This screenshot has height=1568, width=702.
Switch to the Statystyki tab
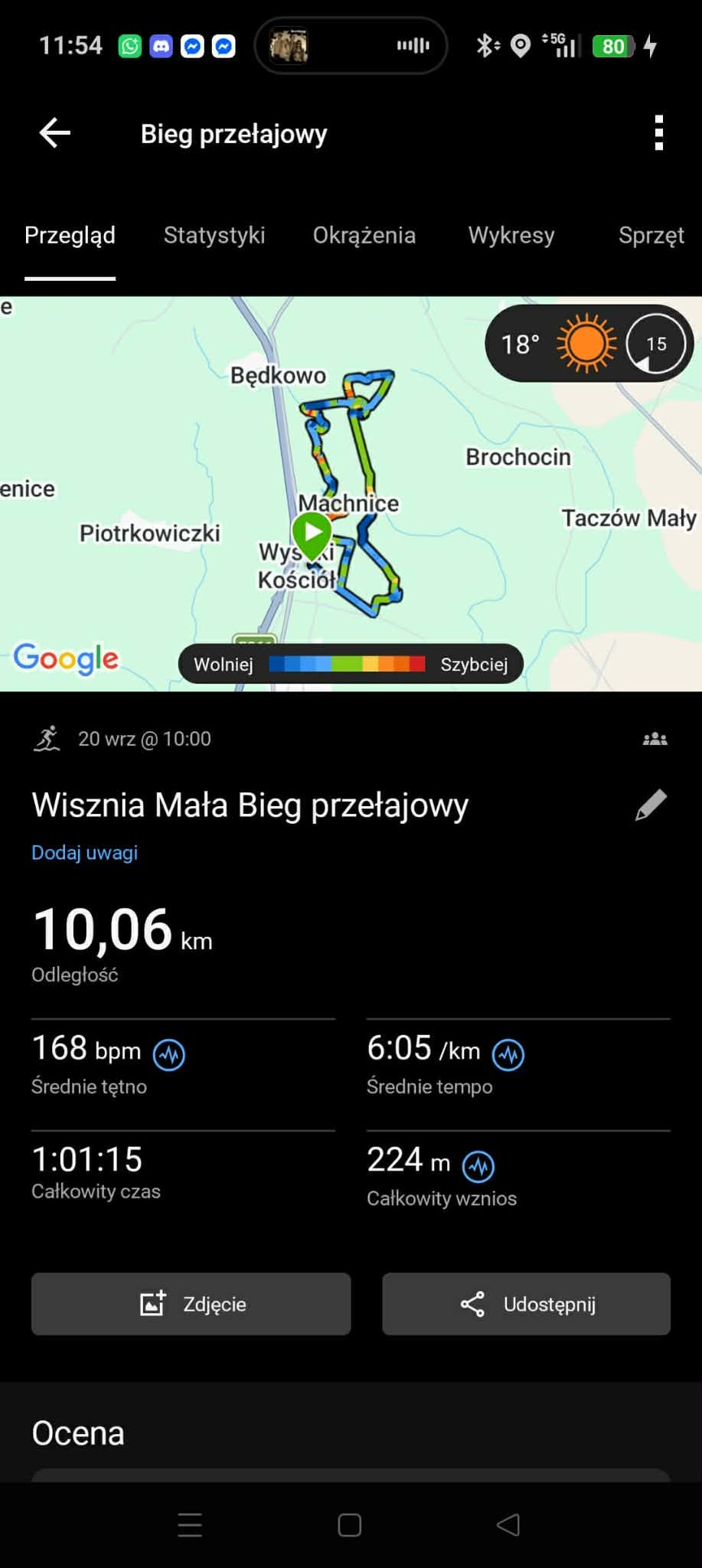tap(214, 235)
